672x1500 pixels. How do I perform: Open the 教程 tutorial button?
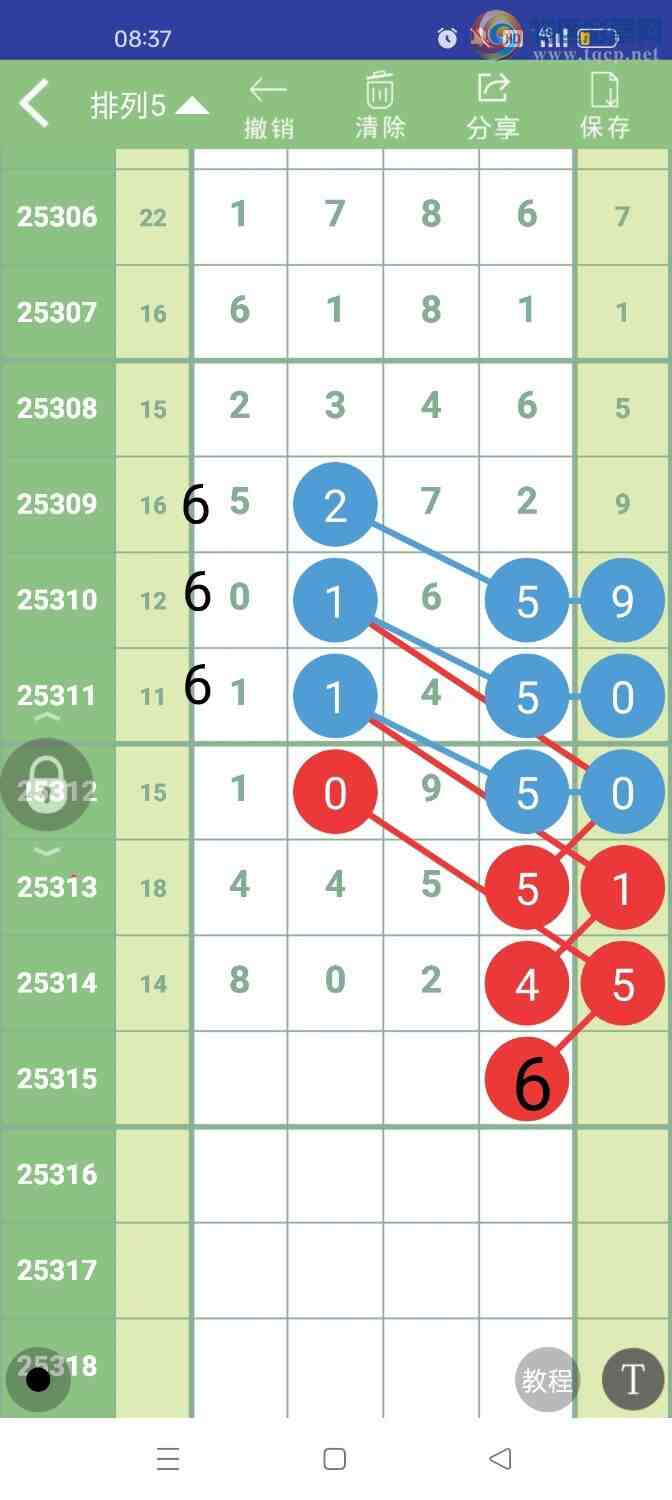coord(547,1381)
